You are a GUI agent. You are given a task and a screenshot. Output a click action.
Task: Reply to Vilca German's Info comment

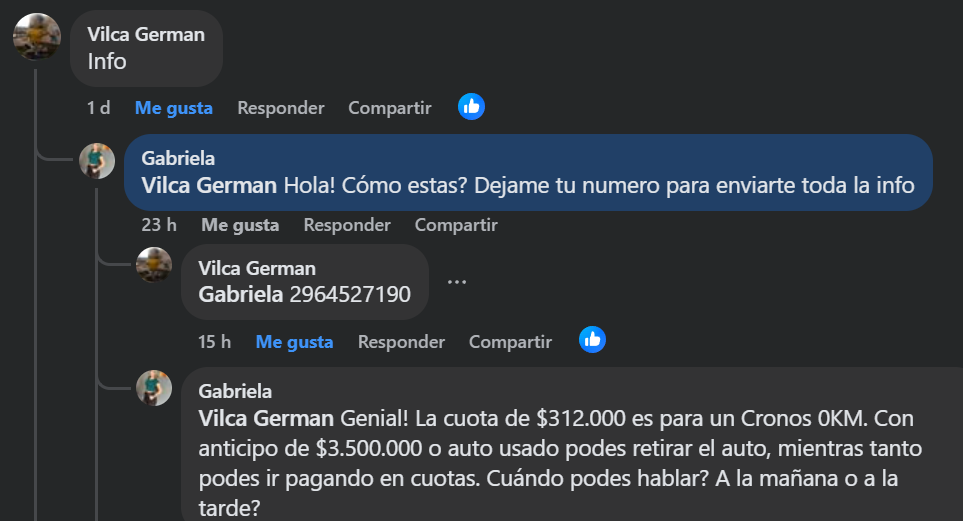coord(280,107)
